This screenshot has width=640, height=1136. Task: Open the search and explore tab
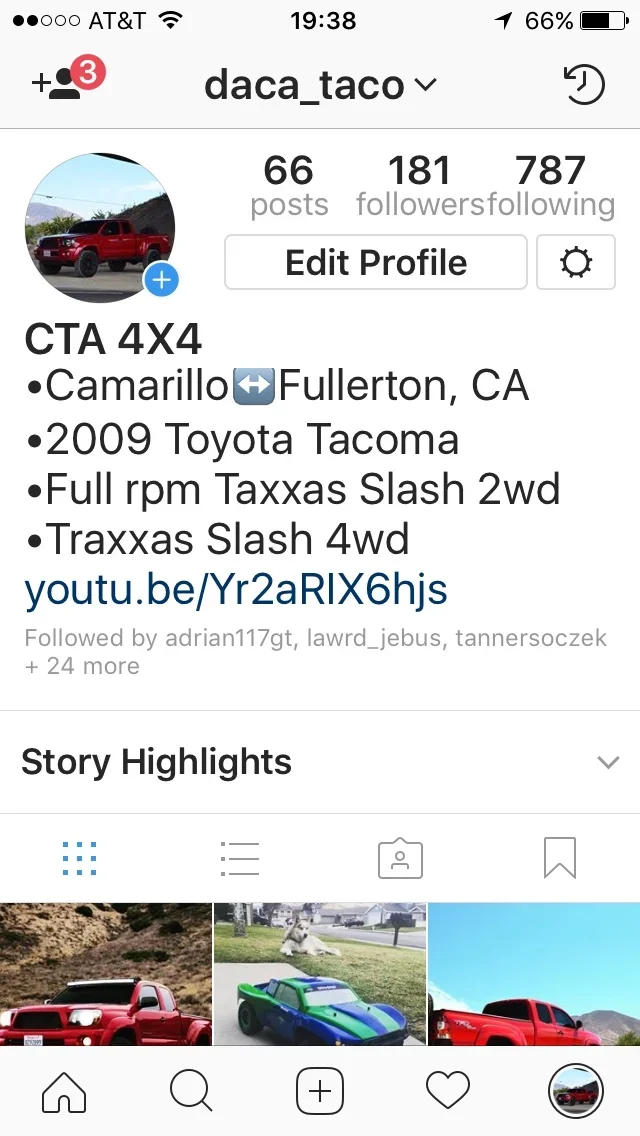(x=191, y=1091)
